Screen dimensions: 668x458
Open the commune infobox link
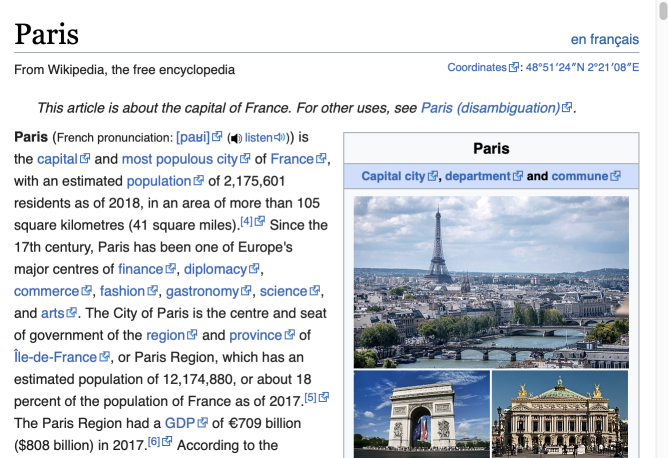(x=579, y=176)
